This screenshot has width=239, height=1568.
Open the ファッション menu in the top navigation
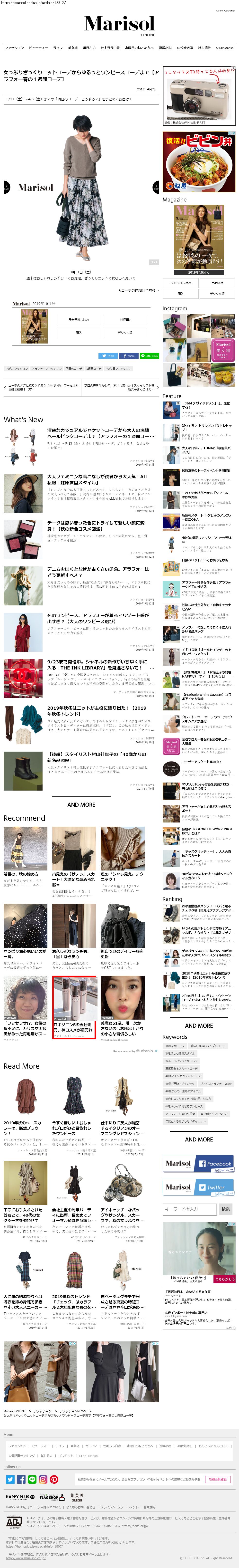pyautogui.click(x=15, y=48)
